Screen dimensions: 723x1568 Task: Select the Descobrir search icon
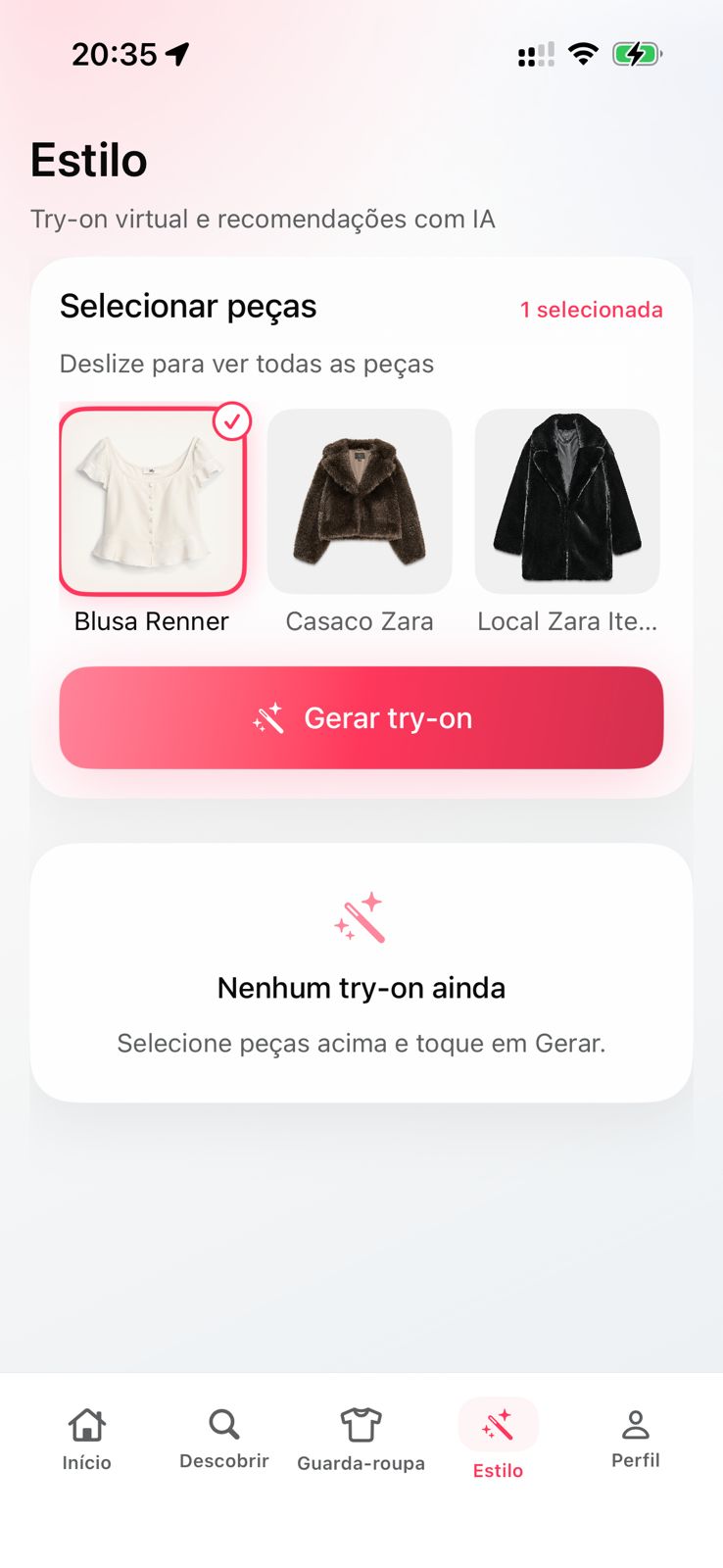[224, 1423]
